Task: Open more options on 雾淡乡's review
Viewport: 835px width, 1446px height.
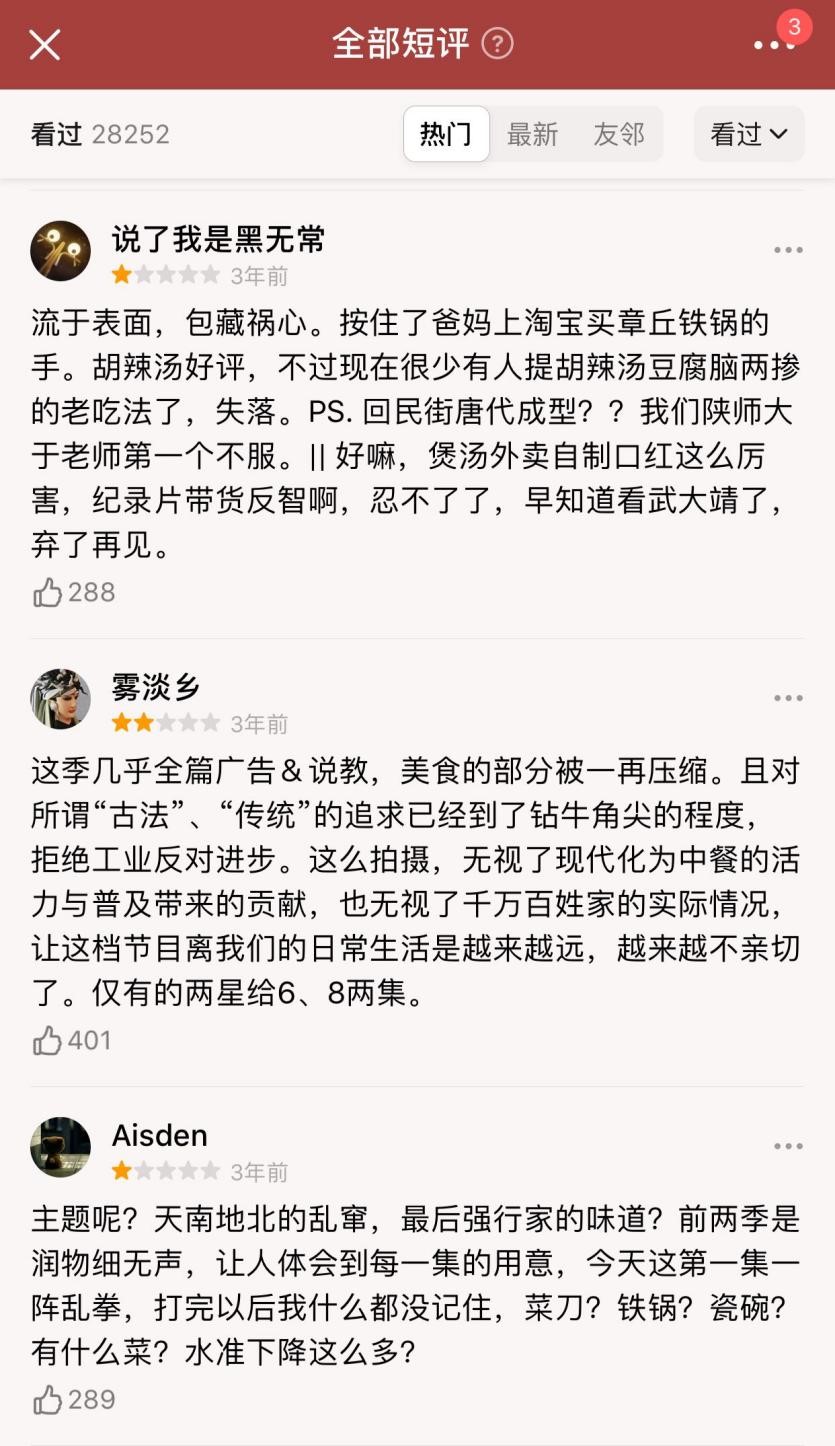Action: (788, 698)
